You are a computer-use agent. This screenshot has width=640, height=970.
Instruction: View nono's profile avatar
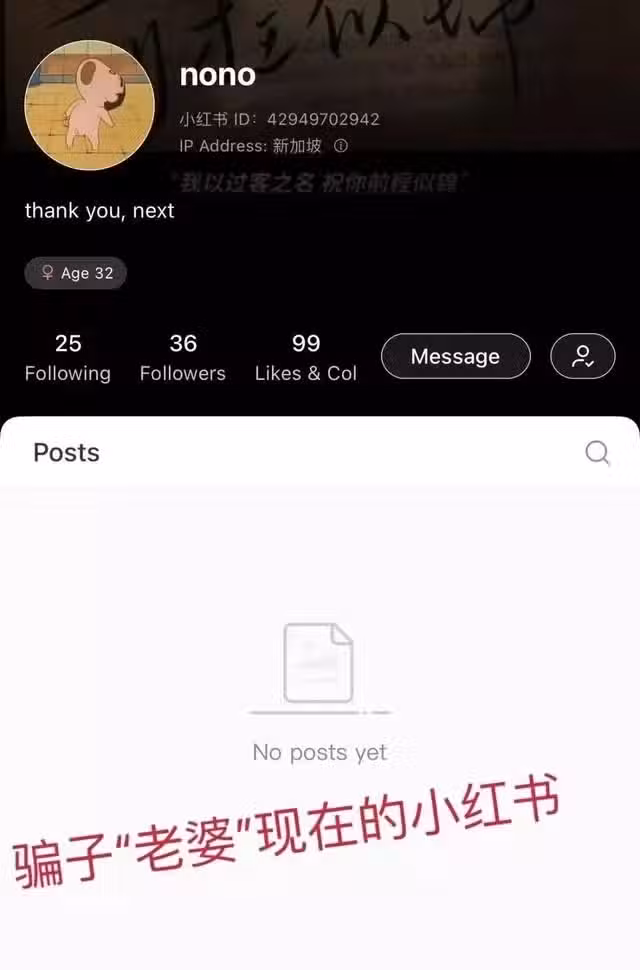[89, 105]
